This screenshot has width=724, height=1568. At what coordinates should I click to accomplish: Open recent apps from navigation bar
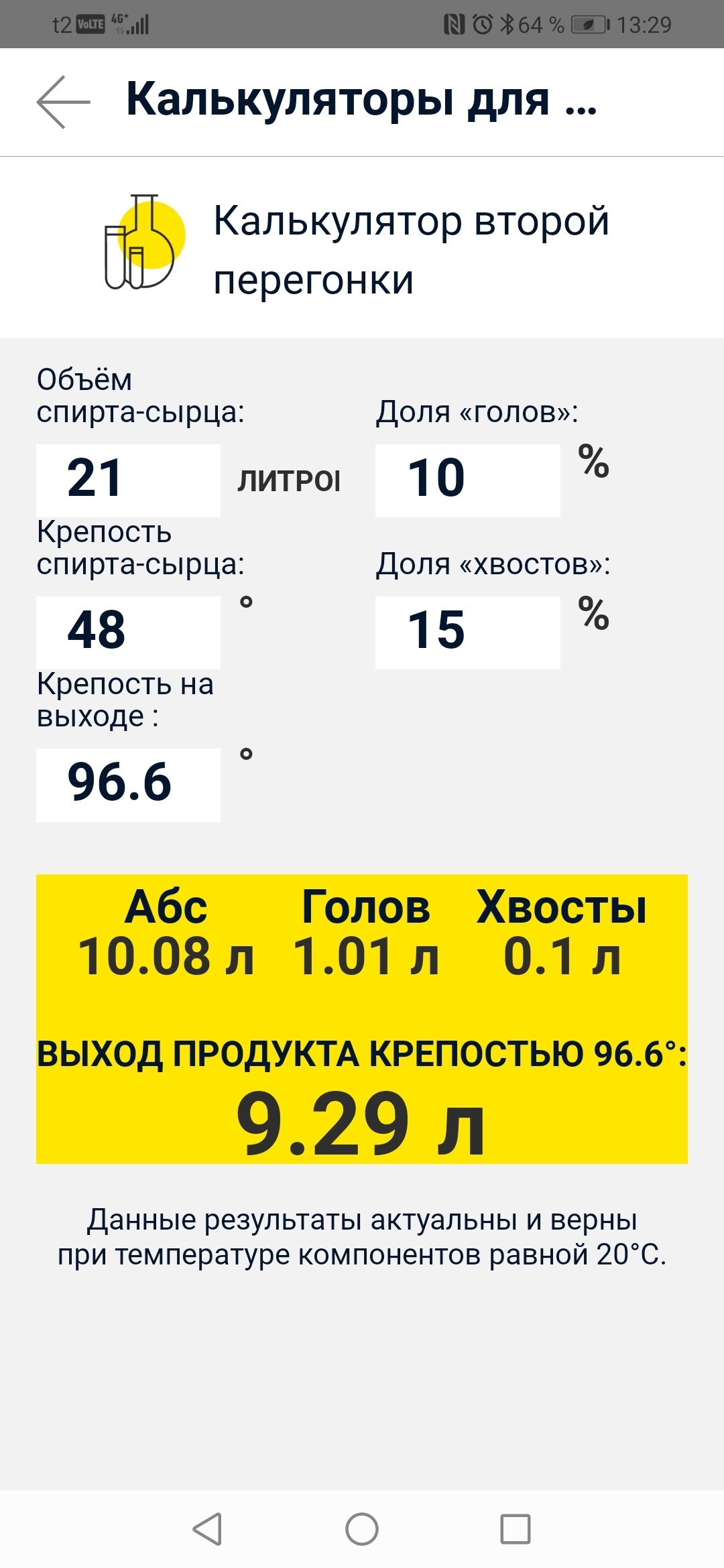tap(516, 1529)
